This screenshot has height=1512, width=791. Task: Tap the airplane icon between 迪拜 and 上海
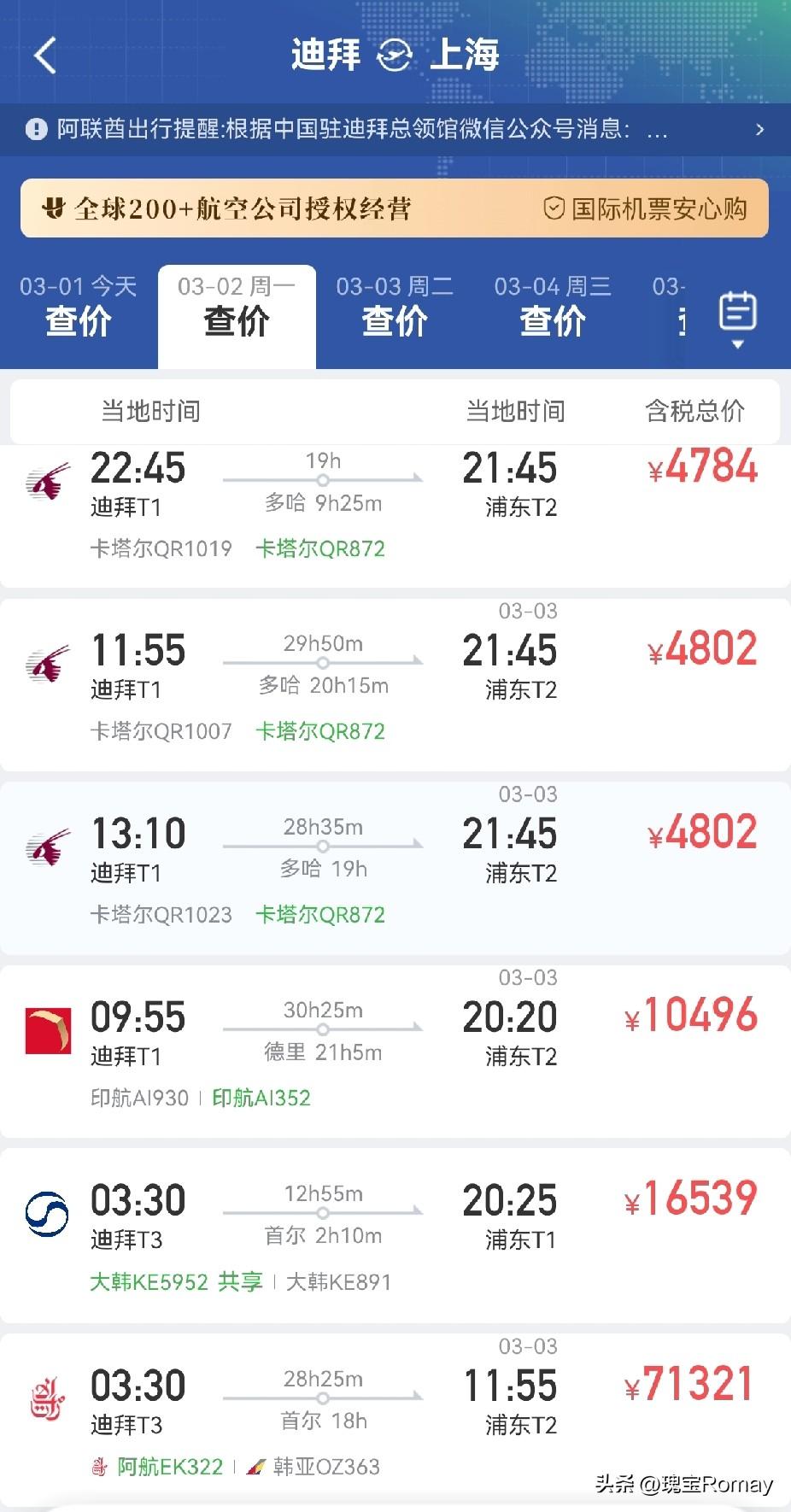pyautogui.click(x=391, y=55)
